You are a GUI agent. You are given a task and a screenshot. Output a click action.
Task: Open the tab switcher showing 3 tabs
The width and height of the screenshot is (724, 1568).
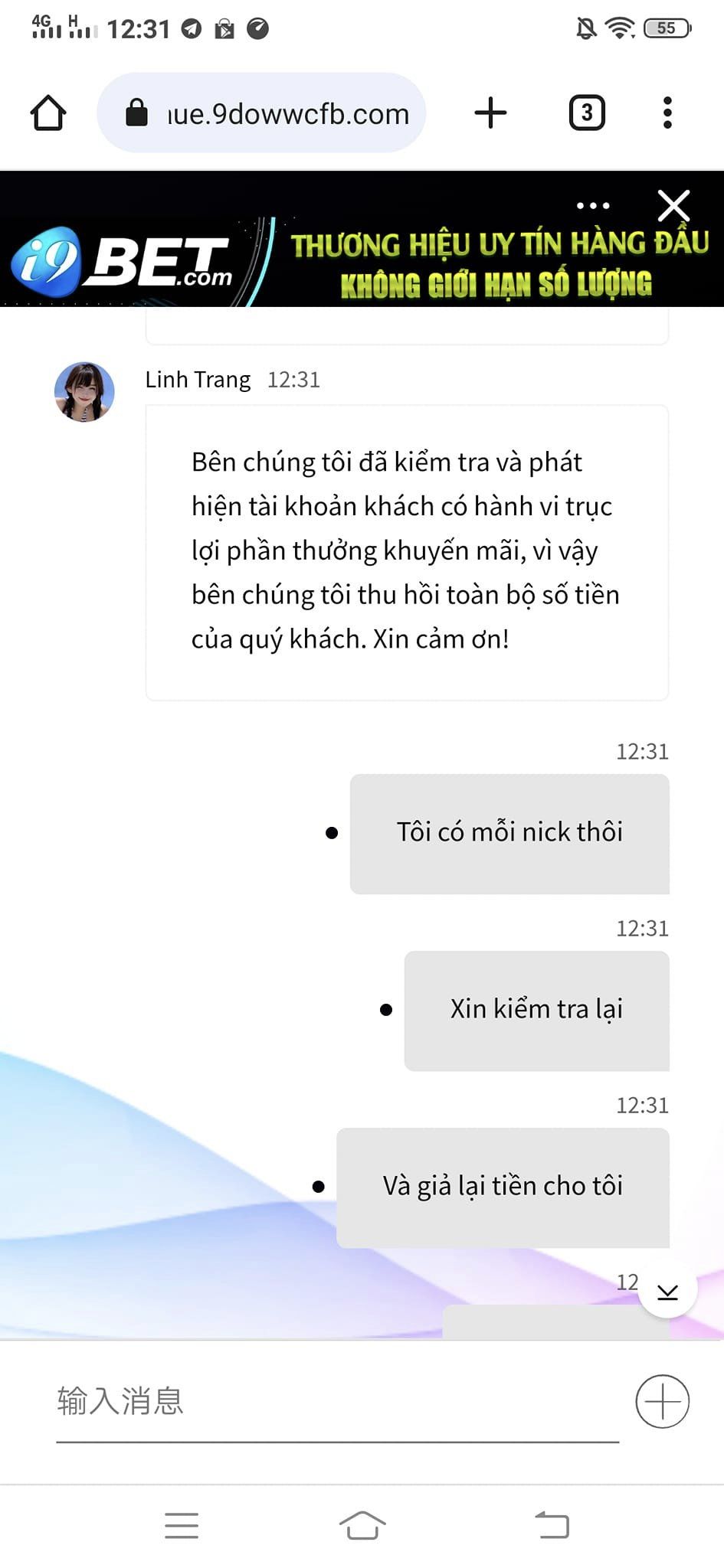click(587, 113)
